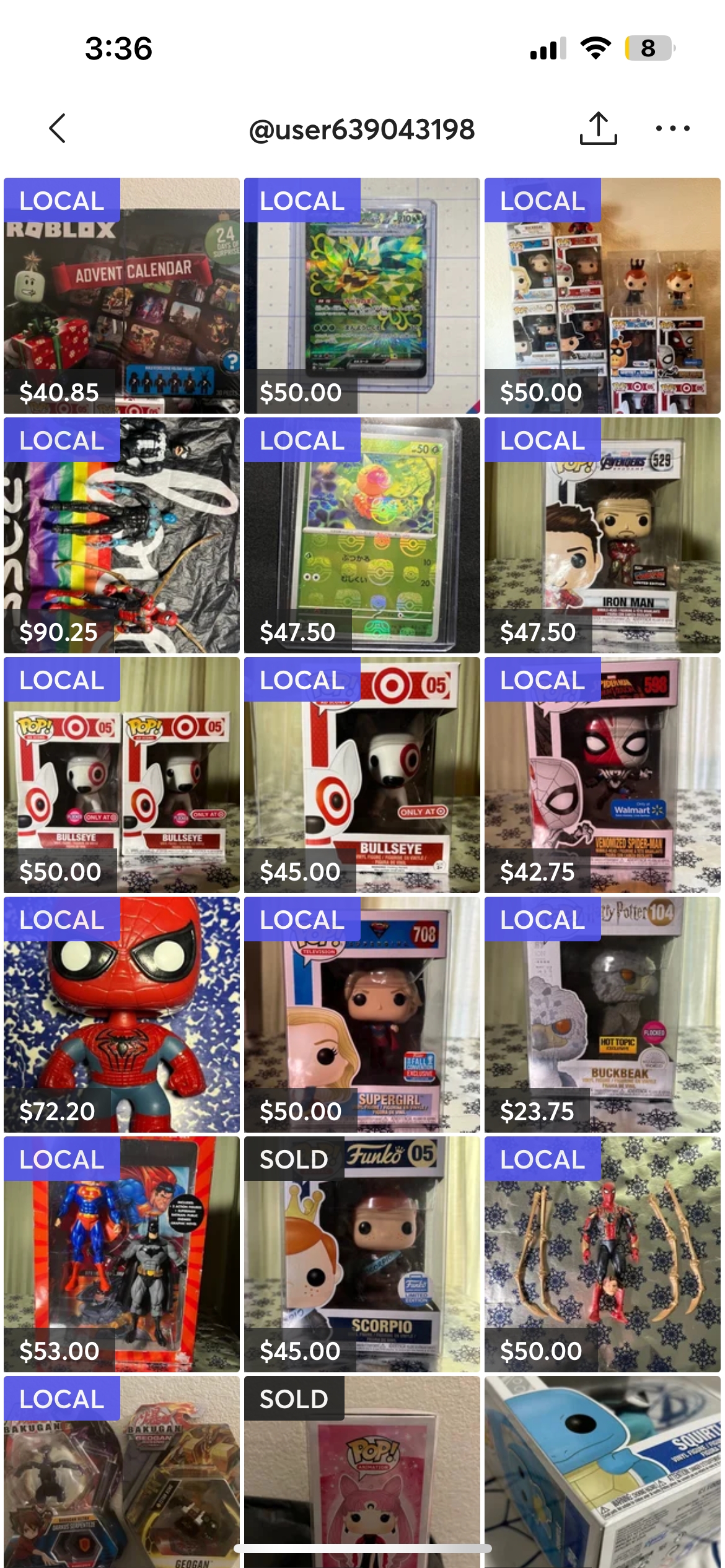
Task: Open the $47.50 graded Pokemon card
Action: (x=362, y=536)
